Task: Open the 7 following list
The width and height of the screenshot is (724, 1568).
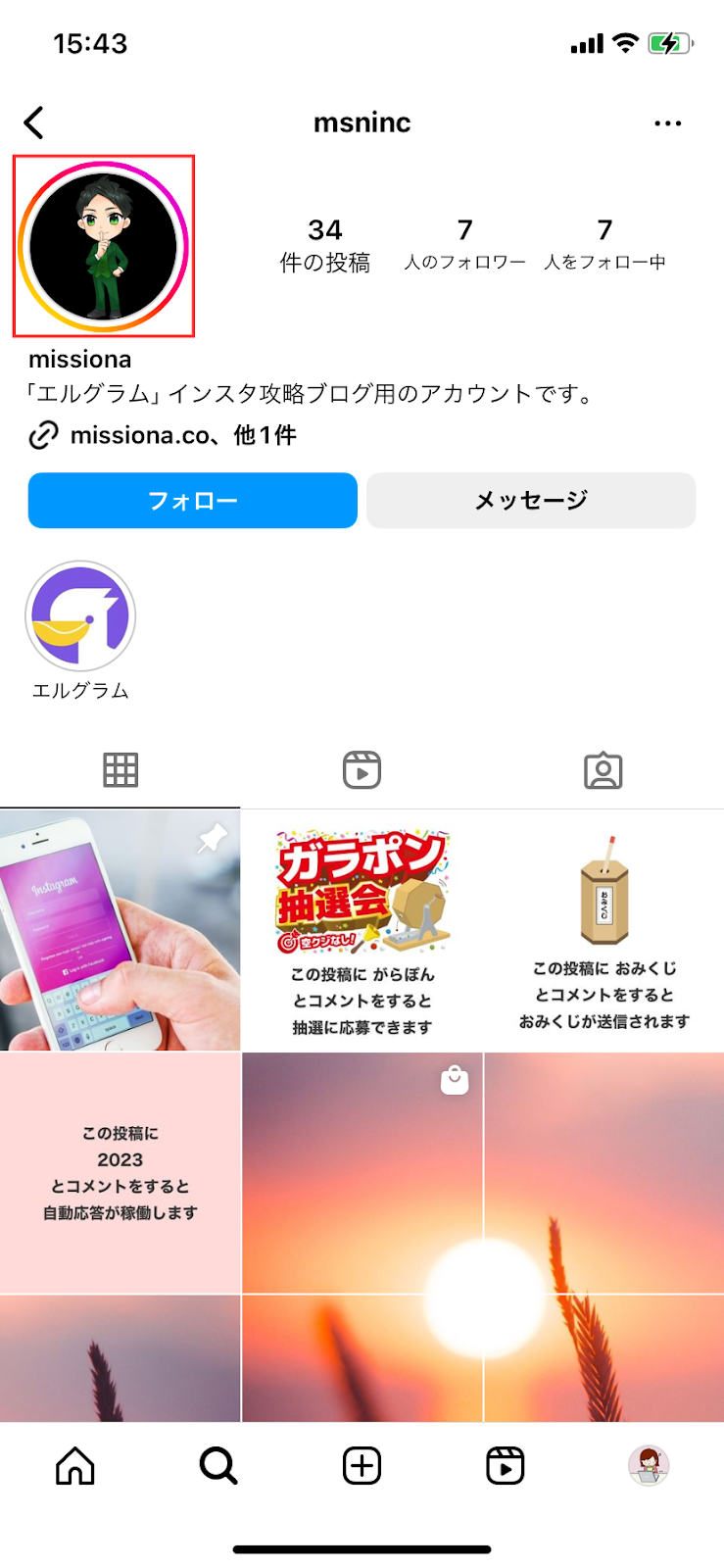Action: point(604,244)
